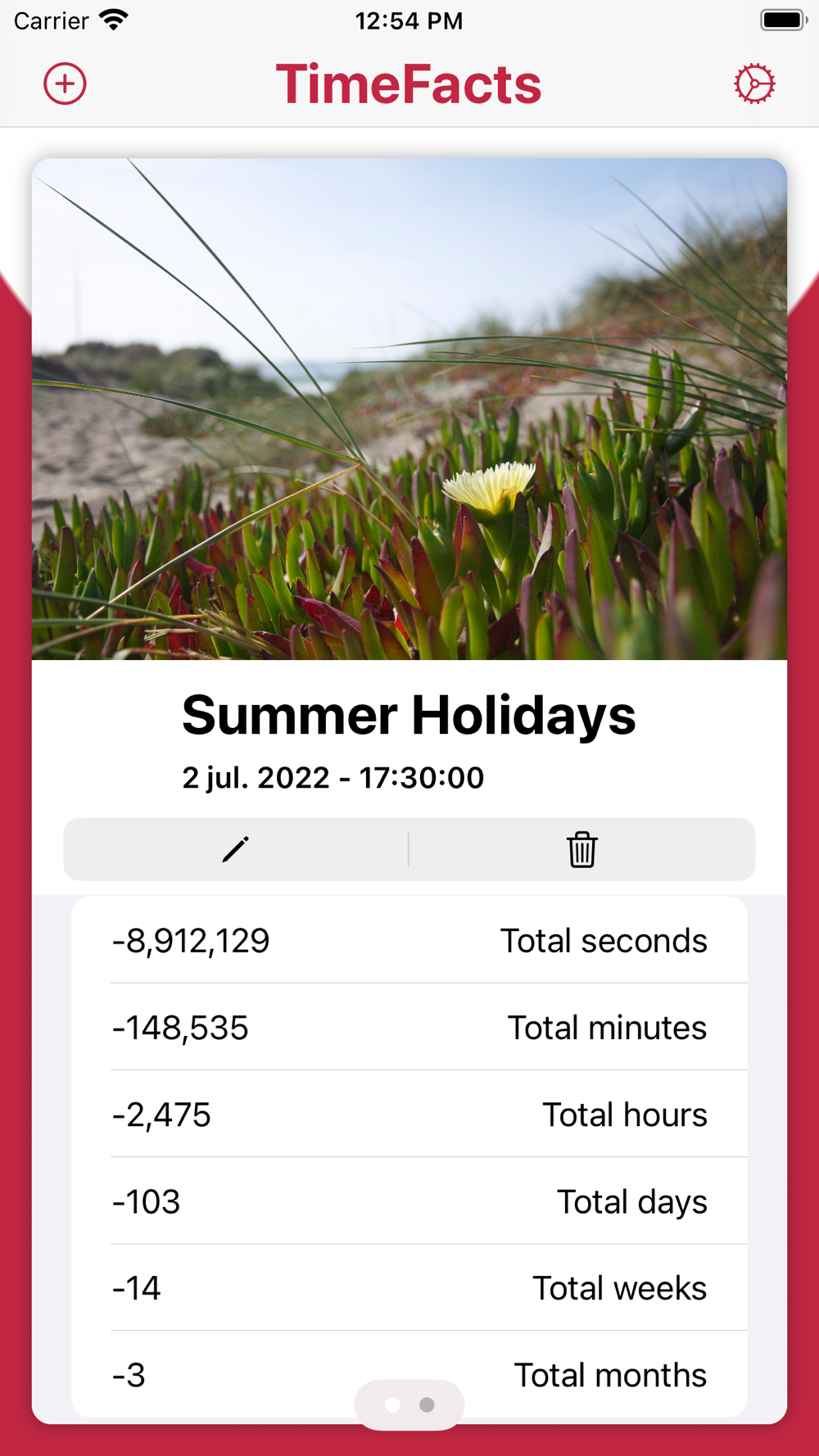Screen dimensions: 819x1456
Task: Delete the Summer Holidays event
Action: click(582, 849)
